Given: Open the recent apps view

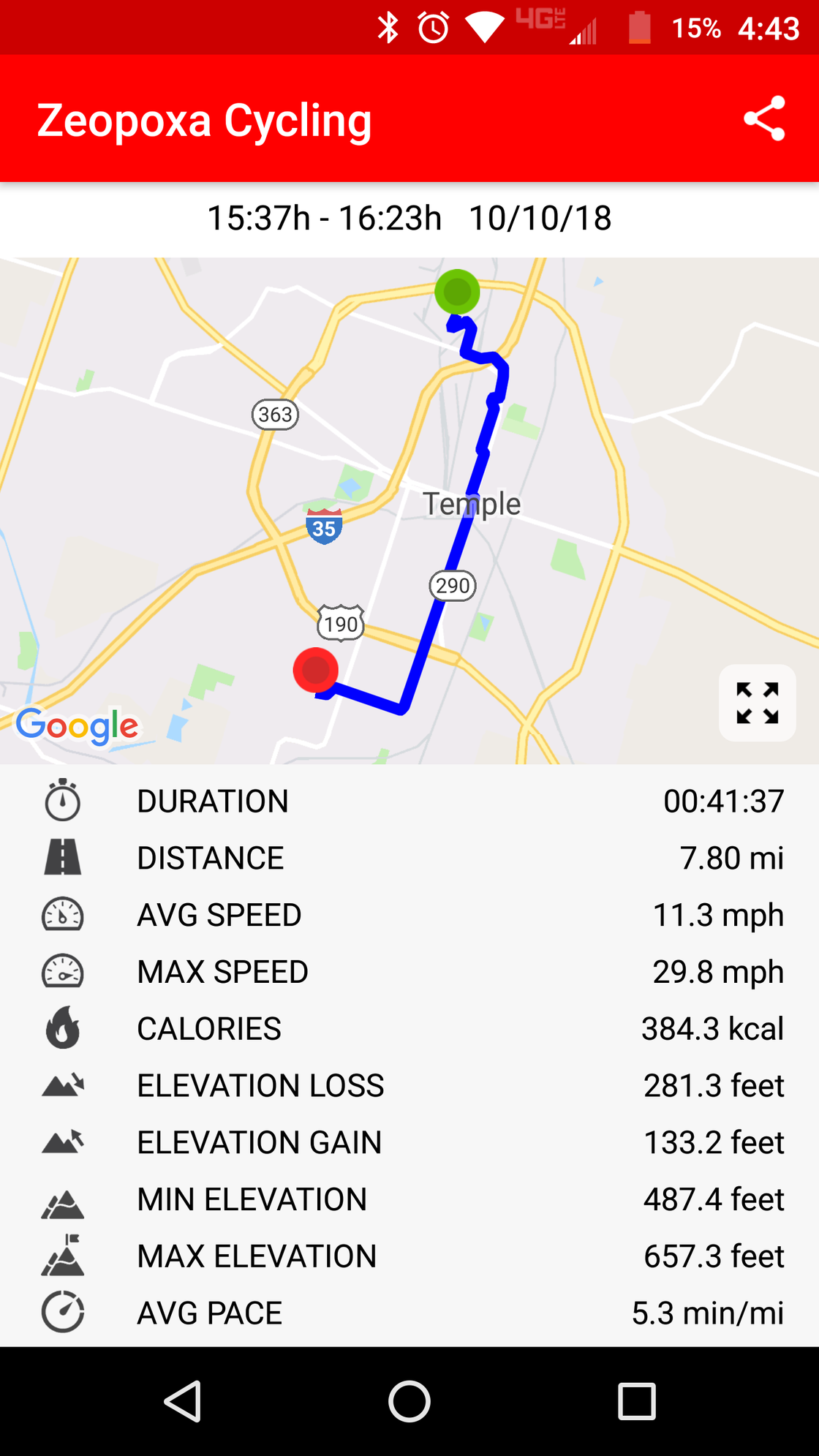Looking at the screenshot, I should (x=636, y=1401).
